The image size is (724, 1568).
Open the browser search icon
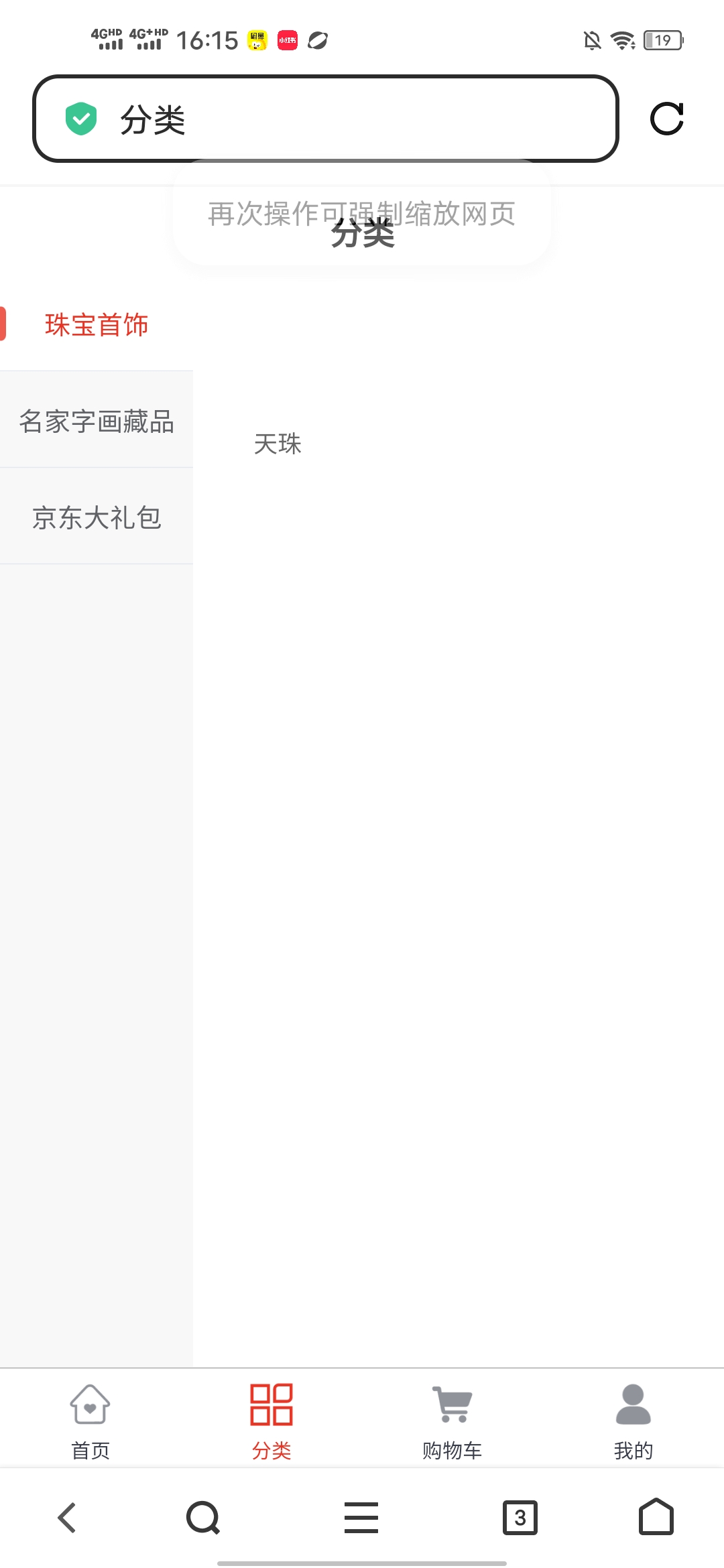[203, 1518]
